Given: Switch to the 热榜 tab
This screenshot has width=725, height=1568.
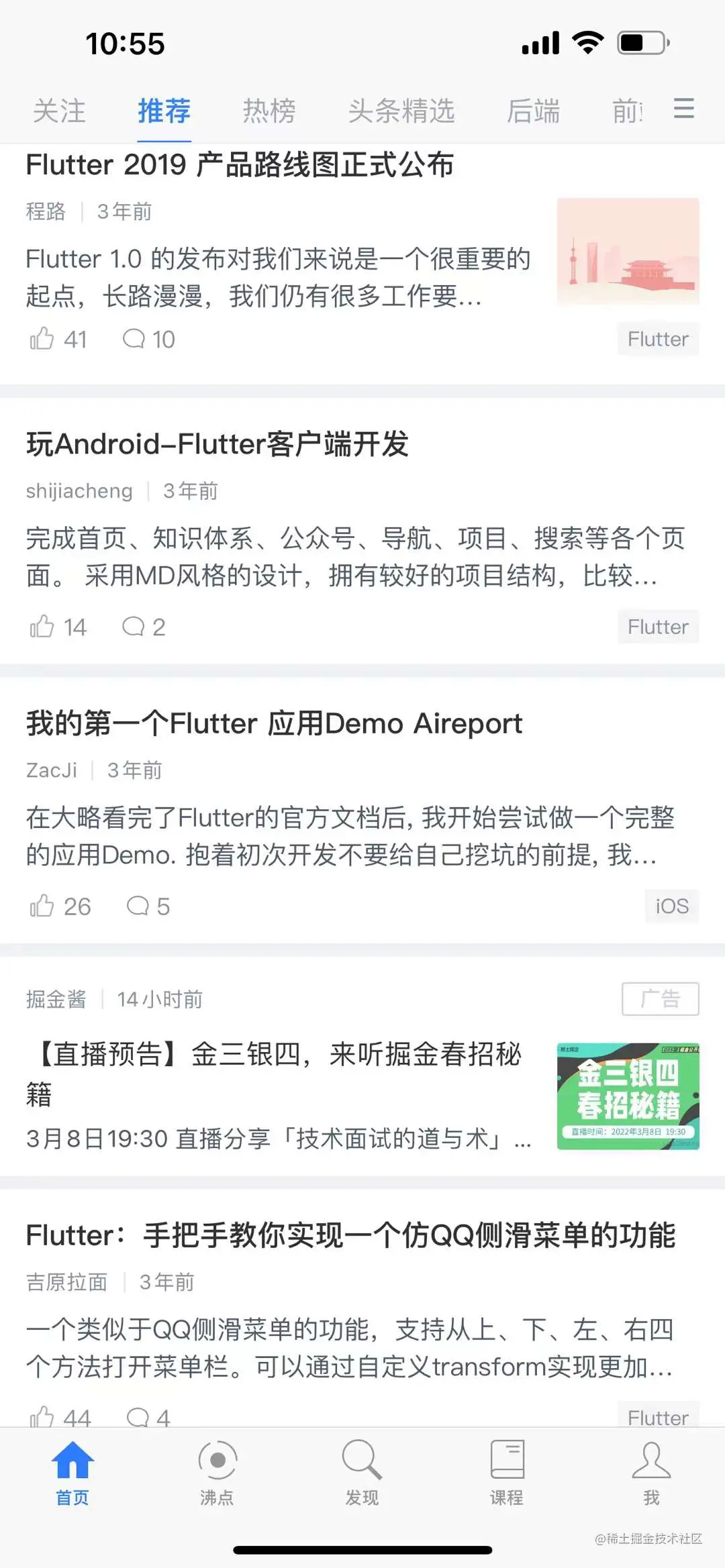Looking at the screenshot, I should tap(269, 111).
